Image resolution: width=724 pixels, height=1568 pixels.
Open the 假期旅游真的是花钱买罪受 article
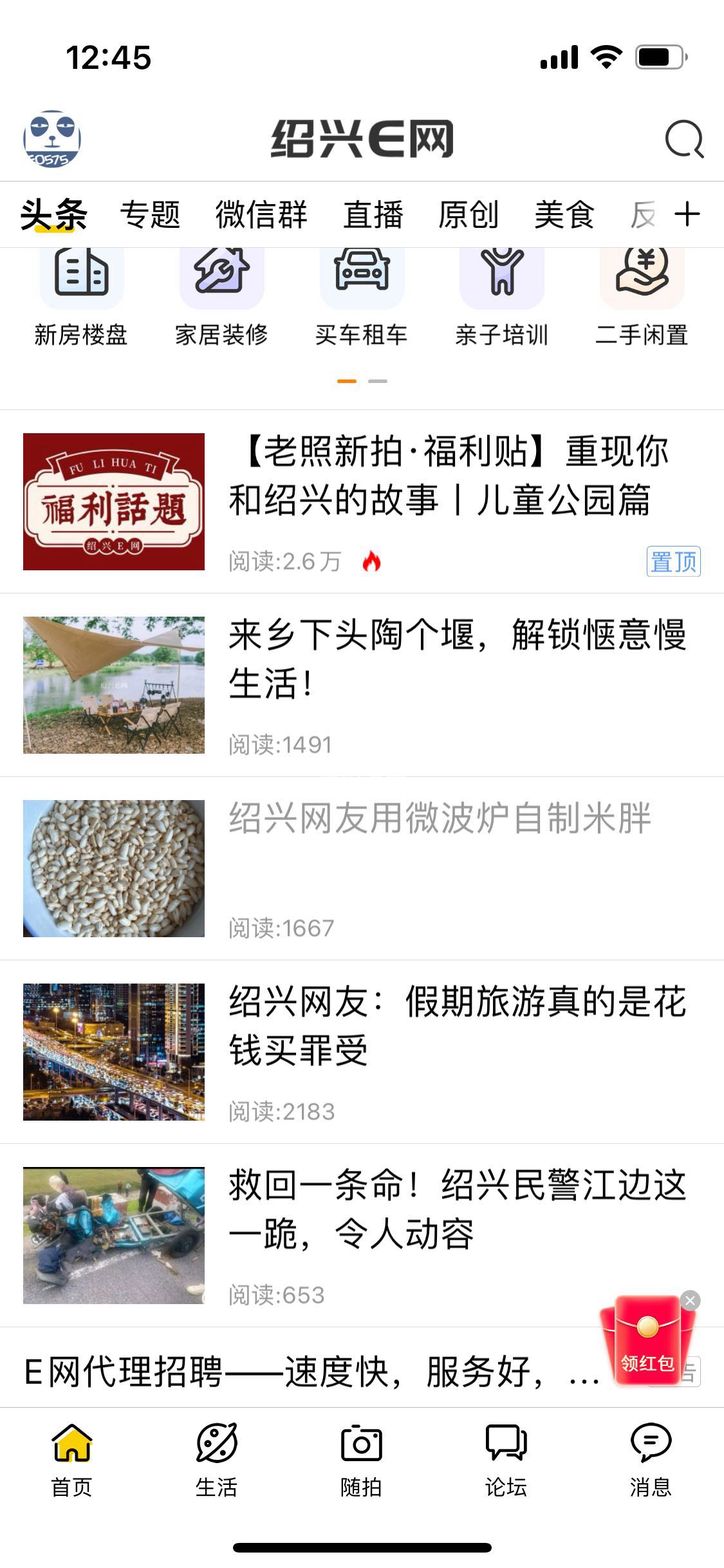[x=457, y=1026]
